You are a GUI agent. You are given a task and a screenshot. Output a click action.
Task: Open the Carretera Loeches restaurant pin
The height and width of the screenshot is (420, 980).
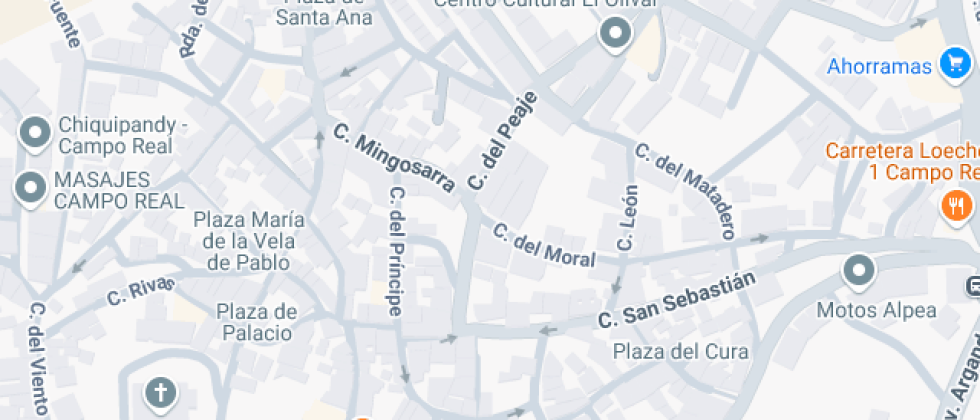pyautogui.click(x=956, y=206)
